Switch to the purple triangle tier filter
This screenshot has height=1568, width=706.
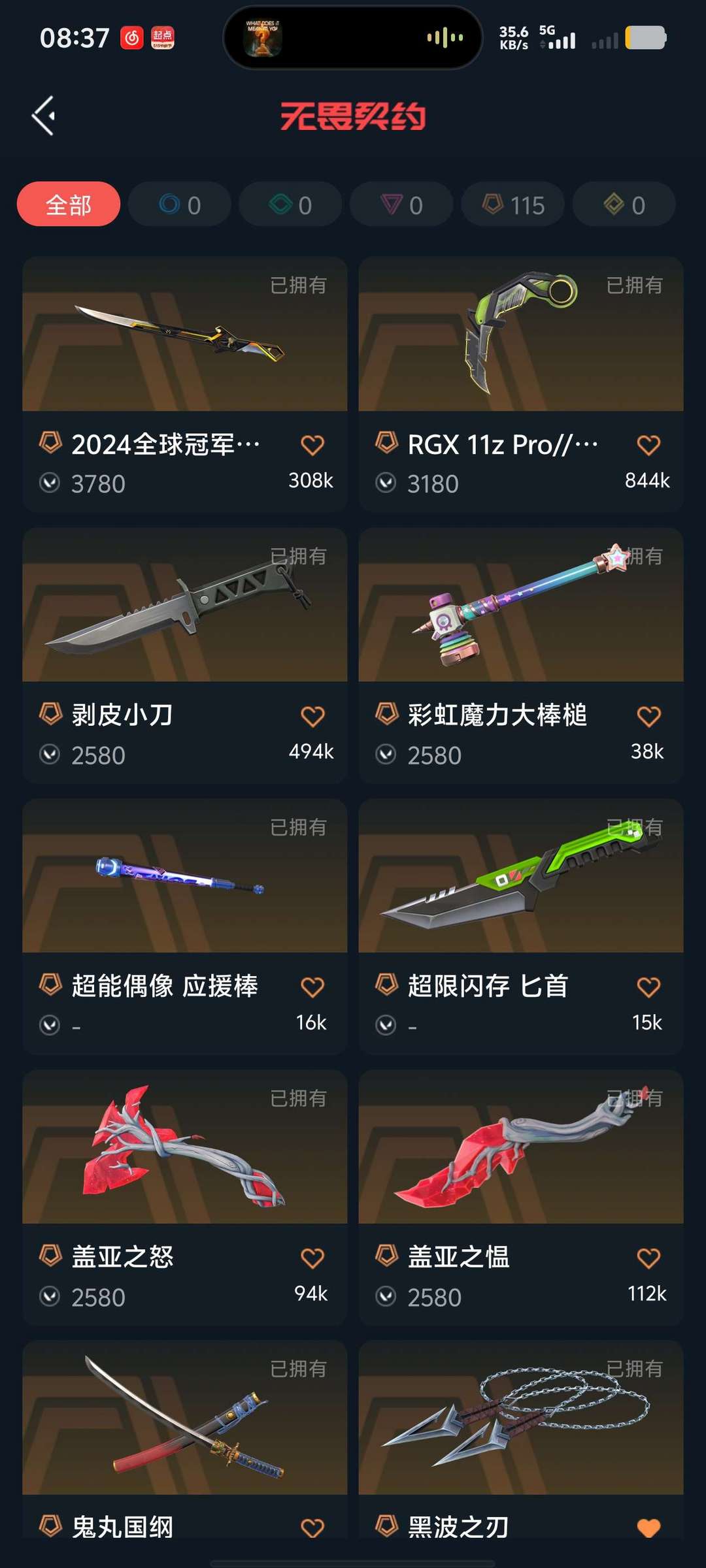pyautogui.click(x=401, y=204)
